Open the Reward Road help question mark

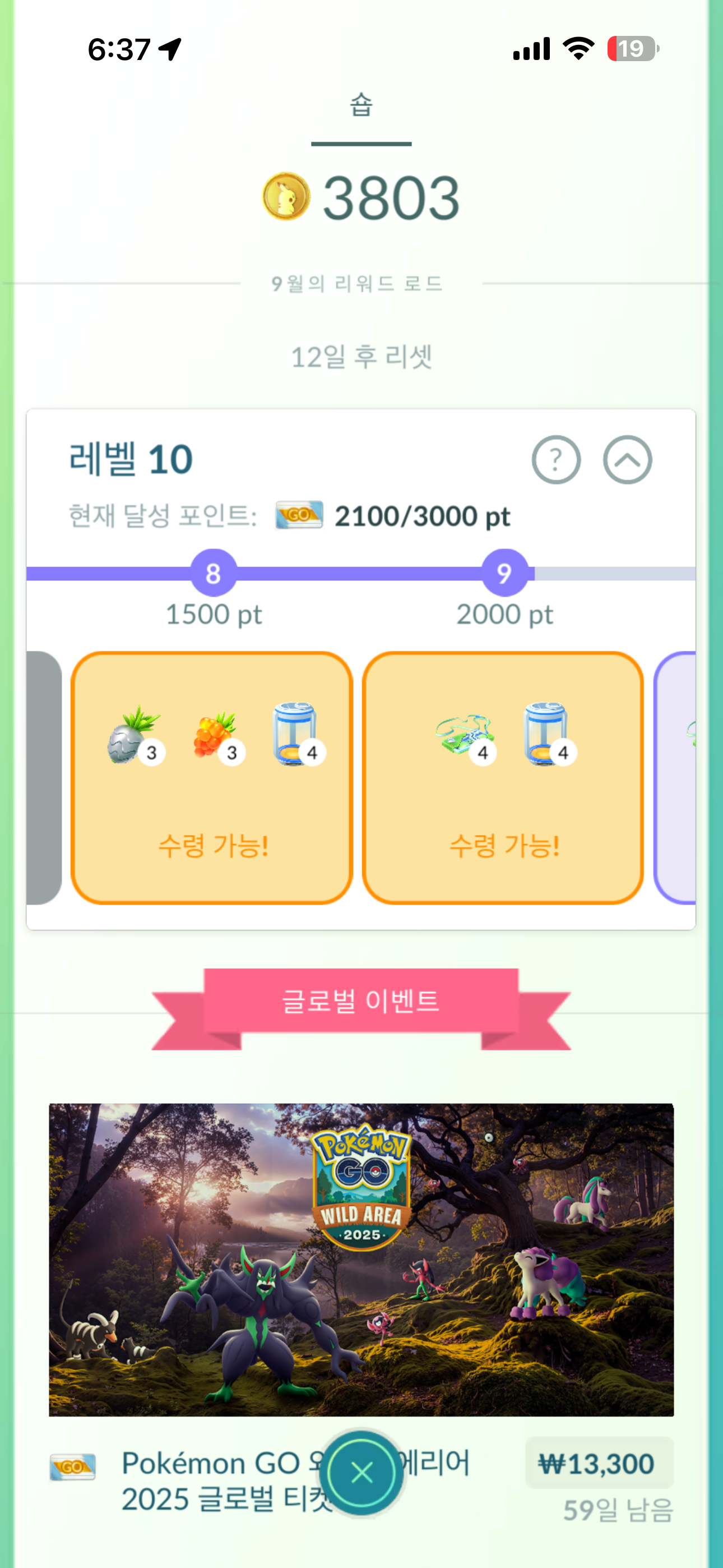tap(555, 459)
